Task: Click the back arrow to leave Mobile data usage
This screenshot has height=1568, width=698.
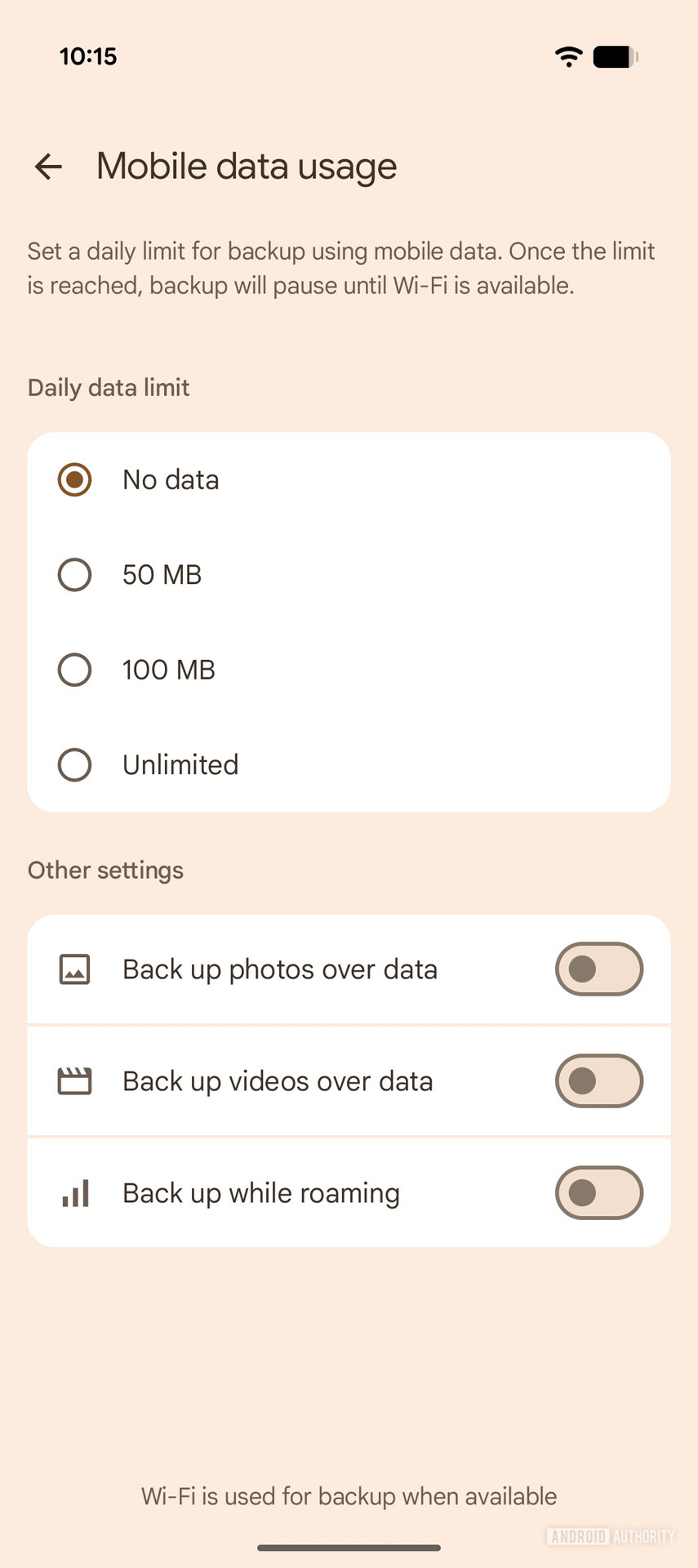Action: click(x=48, y=167)
